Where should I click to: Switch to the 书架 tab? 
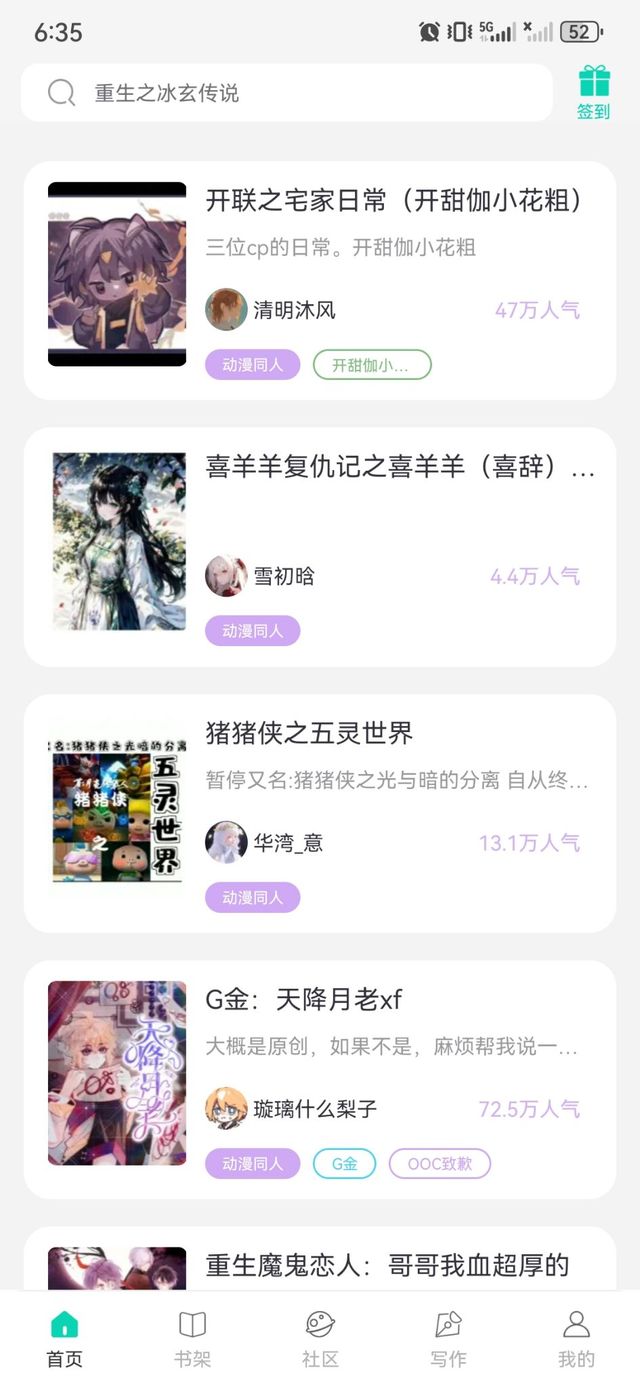click(x=192, y=1339)
